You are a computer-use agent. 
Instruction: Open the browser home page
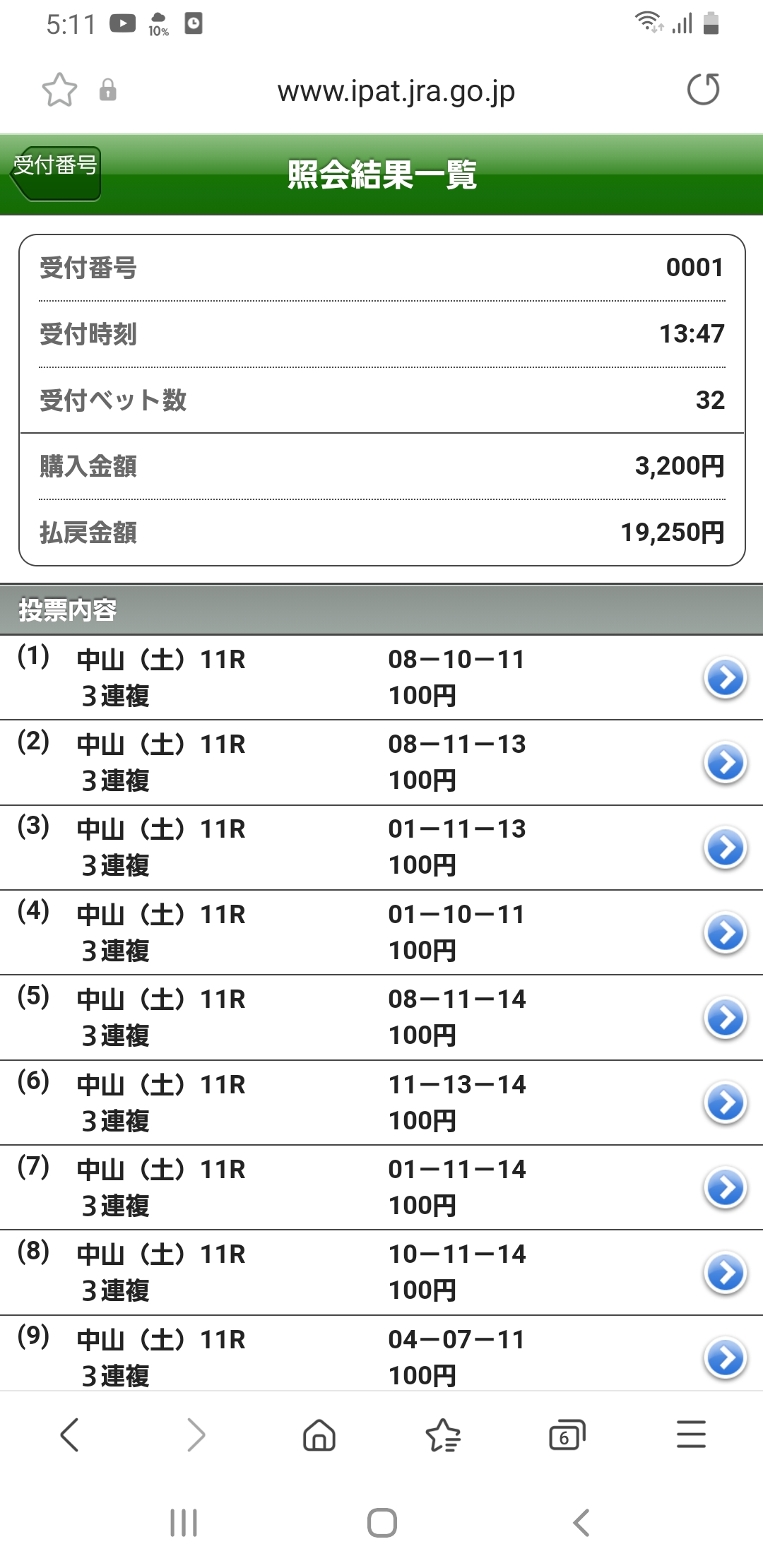tap(319, 1435)
